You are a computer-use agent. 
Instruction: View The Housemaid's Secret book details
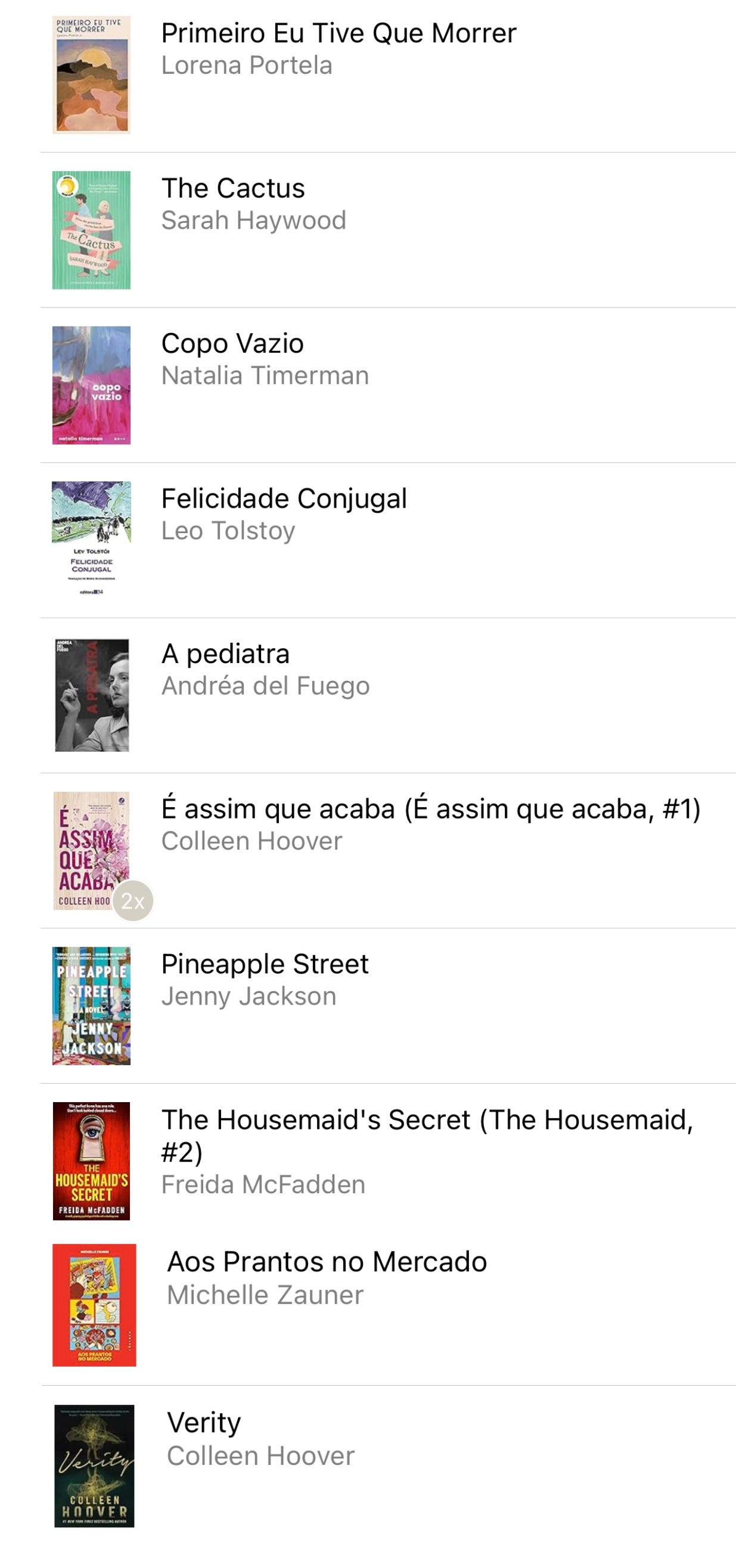point(388,1161)
